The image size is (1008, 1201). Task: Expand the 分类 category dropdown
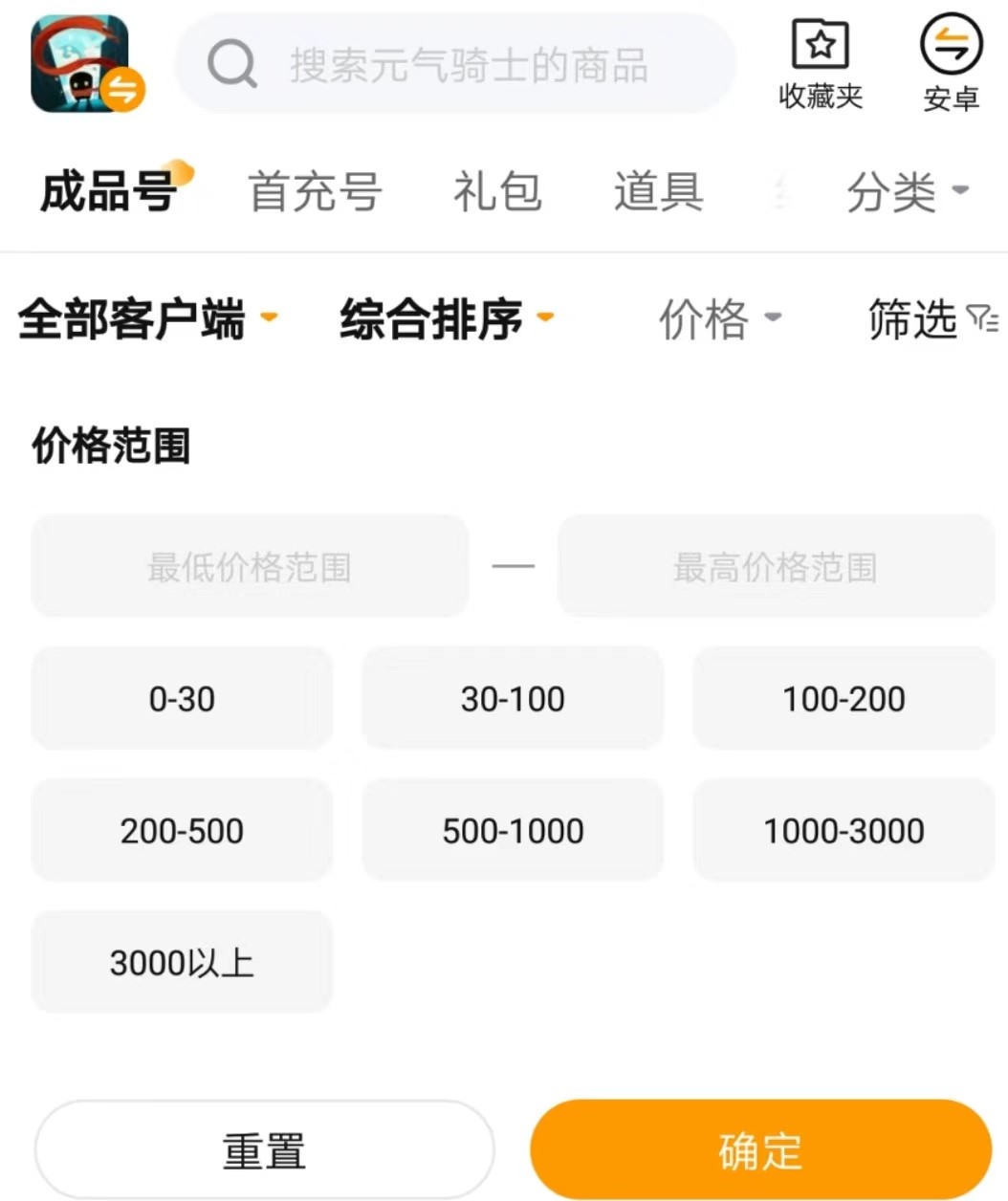tap(907, 191)
